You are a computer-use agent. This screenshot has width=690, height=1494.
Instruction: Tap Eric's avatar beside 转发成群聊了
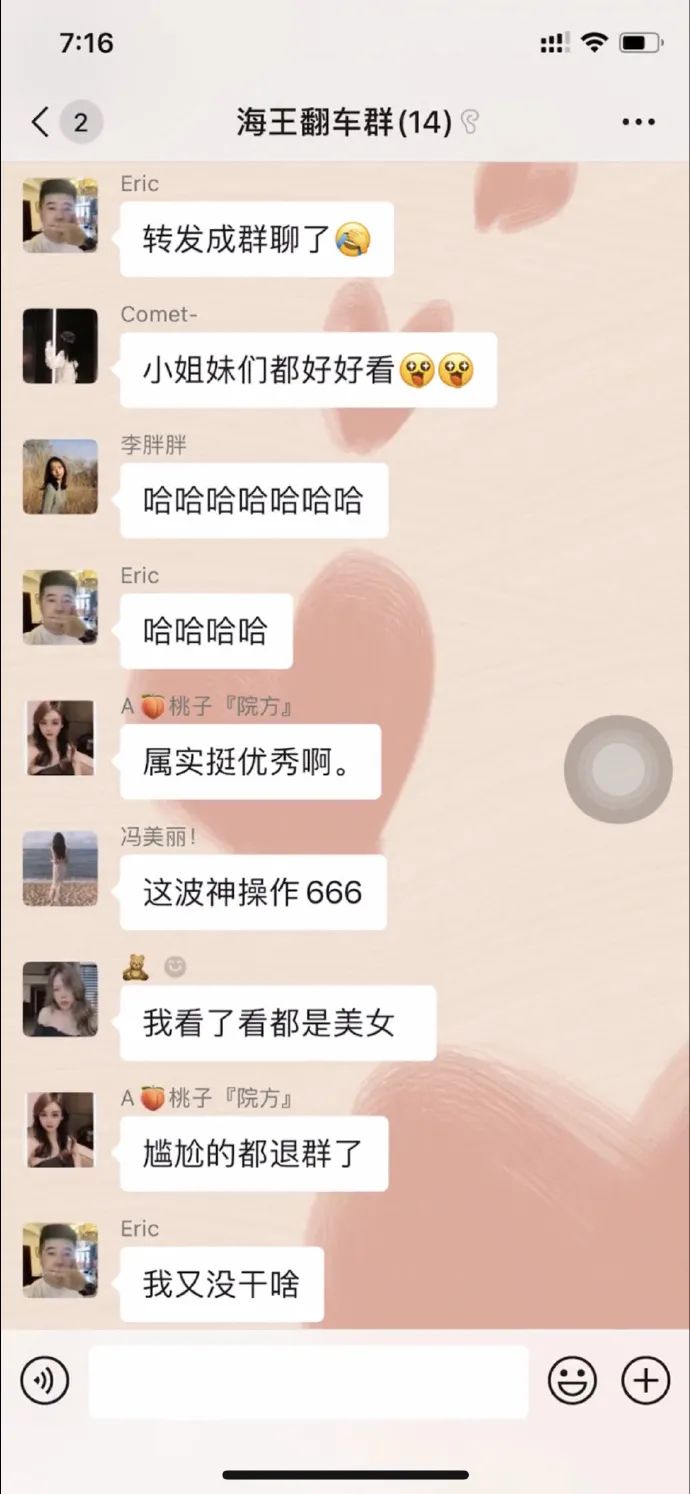coord(60,215)
